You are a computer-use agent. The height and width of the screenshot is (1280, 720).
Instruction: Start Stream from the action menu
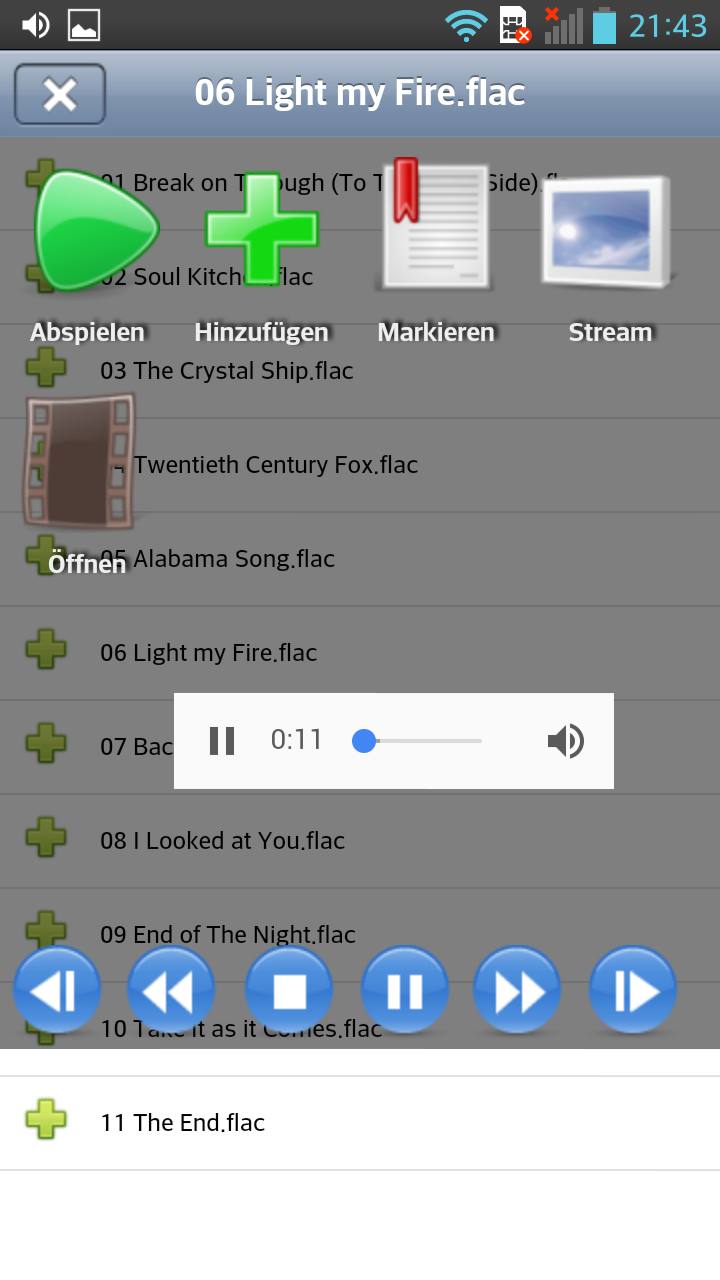point(607,232)
